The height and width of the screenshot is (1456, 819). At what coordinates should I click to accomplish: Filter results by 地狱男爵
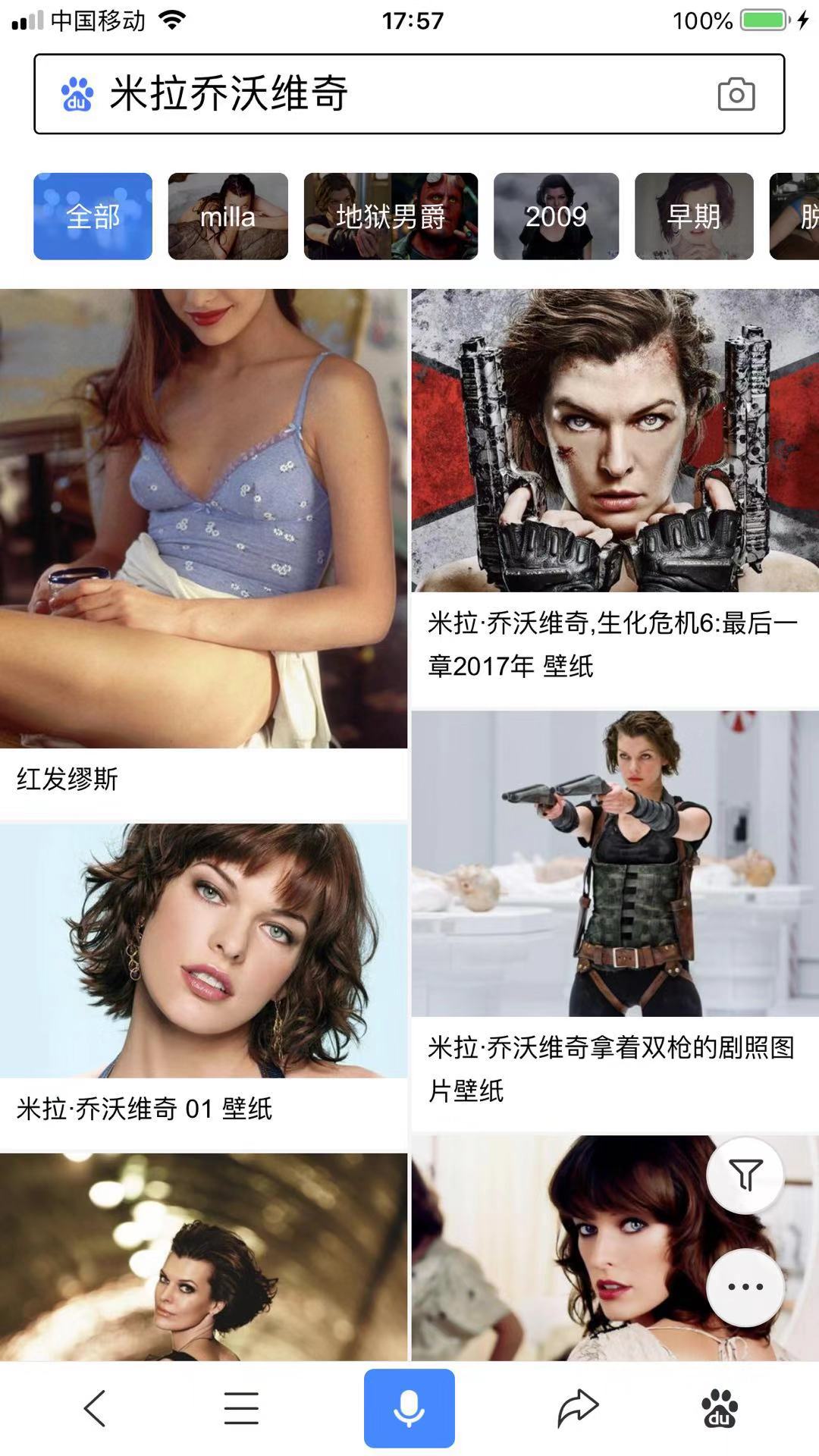tap(391, 216)
